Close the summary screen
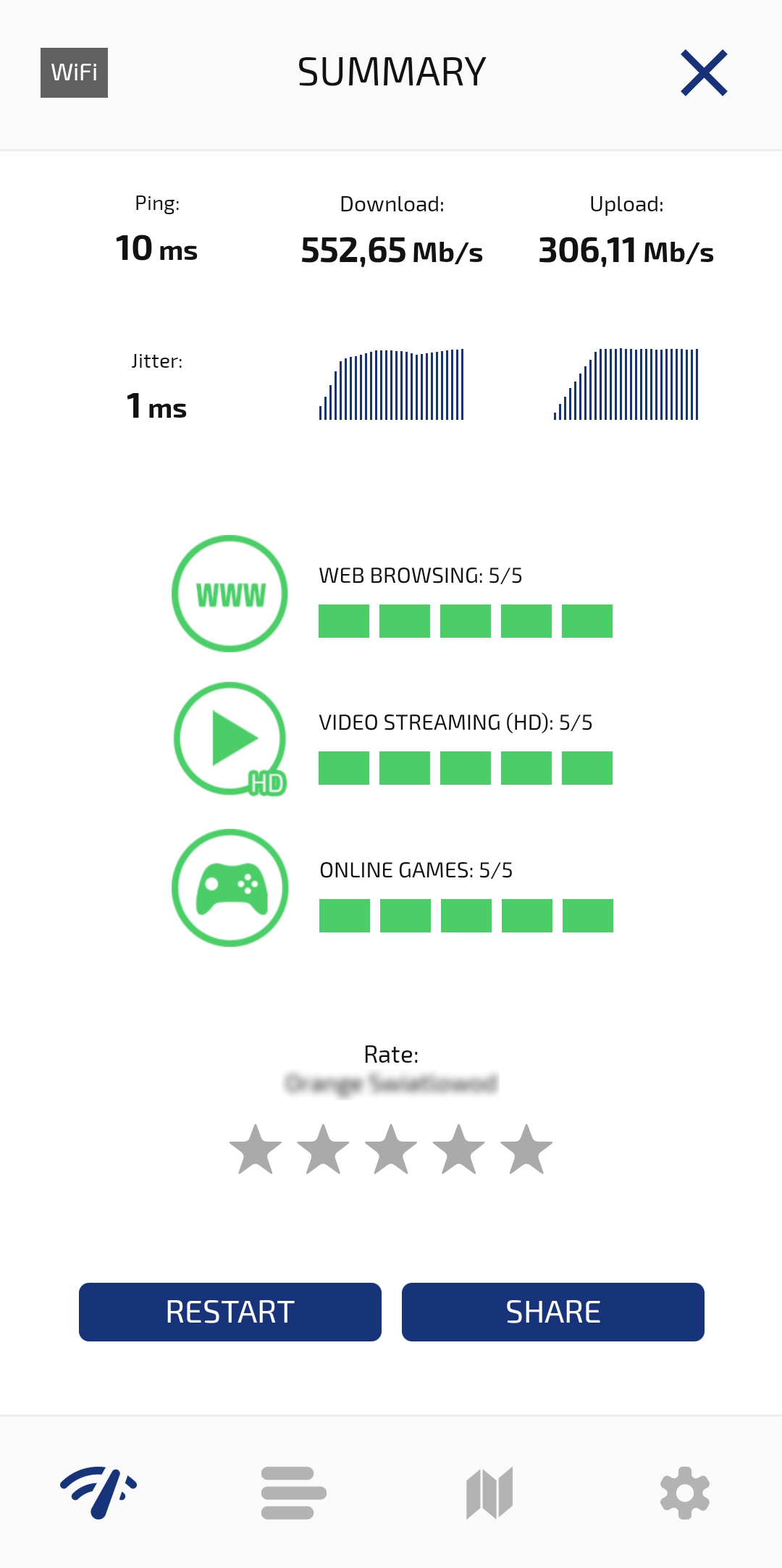 [x=704, y=72]
